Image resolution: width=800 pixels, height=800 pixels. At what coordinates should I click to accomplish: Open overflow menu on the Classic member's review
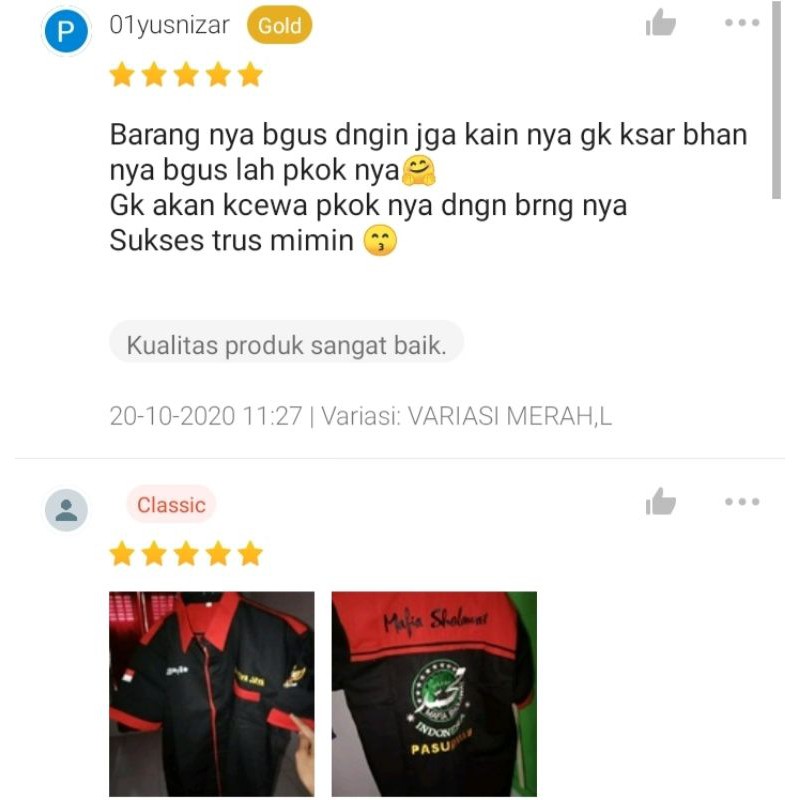742,502
